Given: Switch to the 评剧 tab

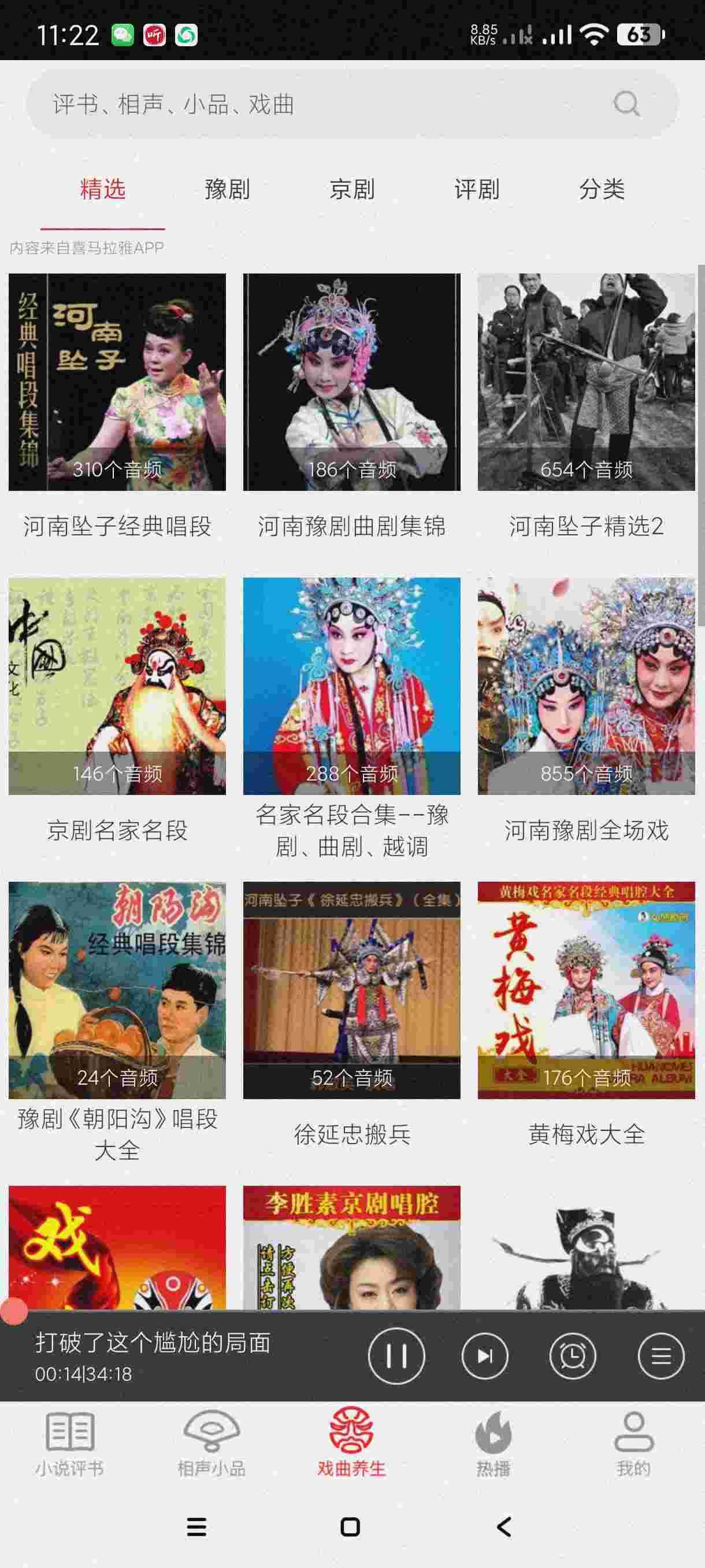Looking at the screenshot, I should [476, 189].
